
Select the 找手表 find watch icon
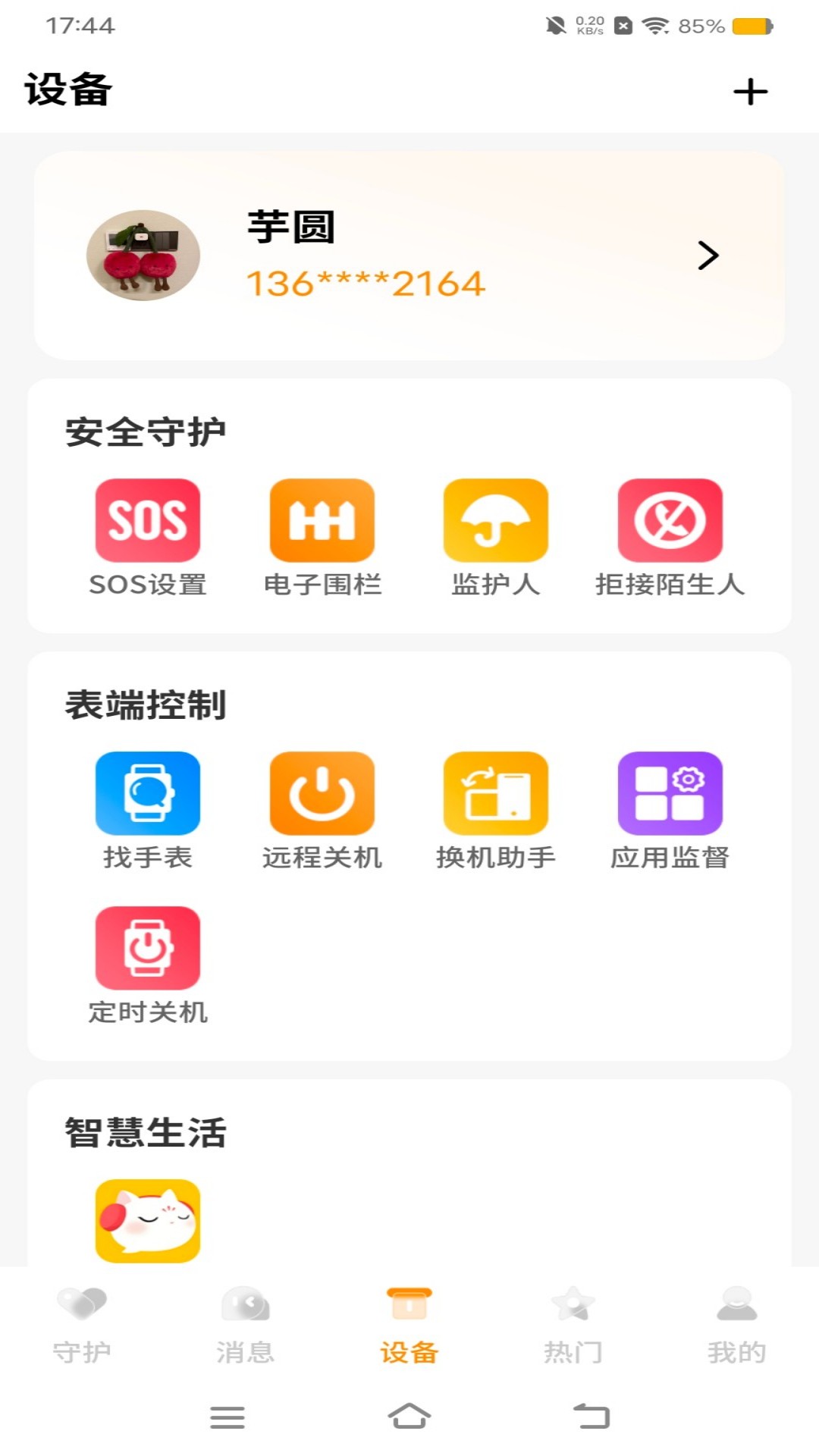click(149, 794)
